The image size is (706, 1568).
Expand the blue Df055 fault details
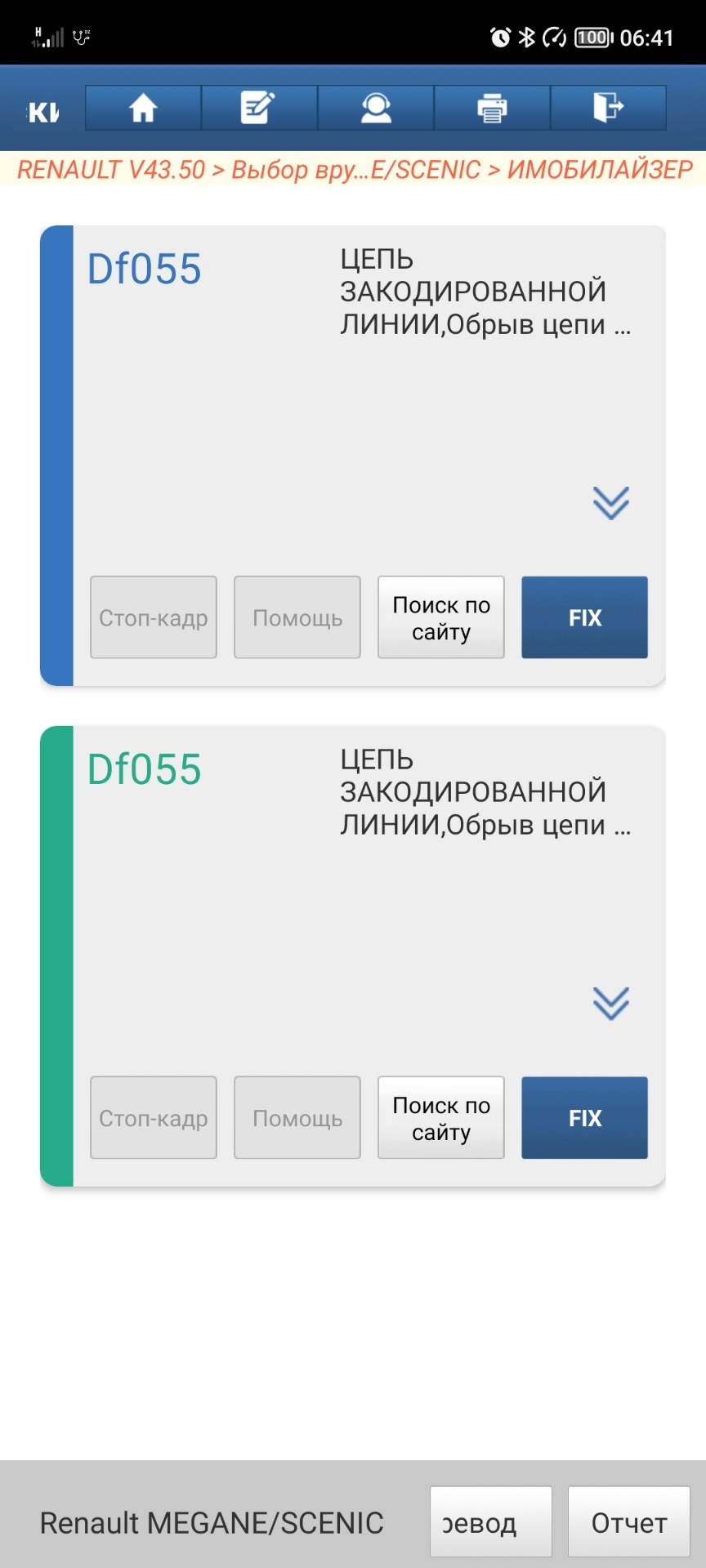pyautogui.click(x=611, y=503)
